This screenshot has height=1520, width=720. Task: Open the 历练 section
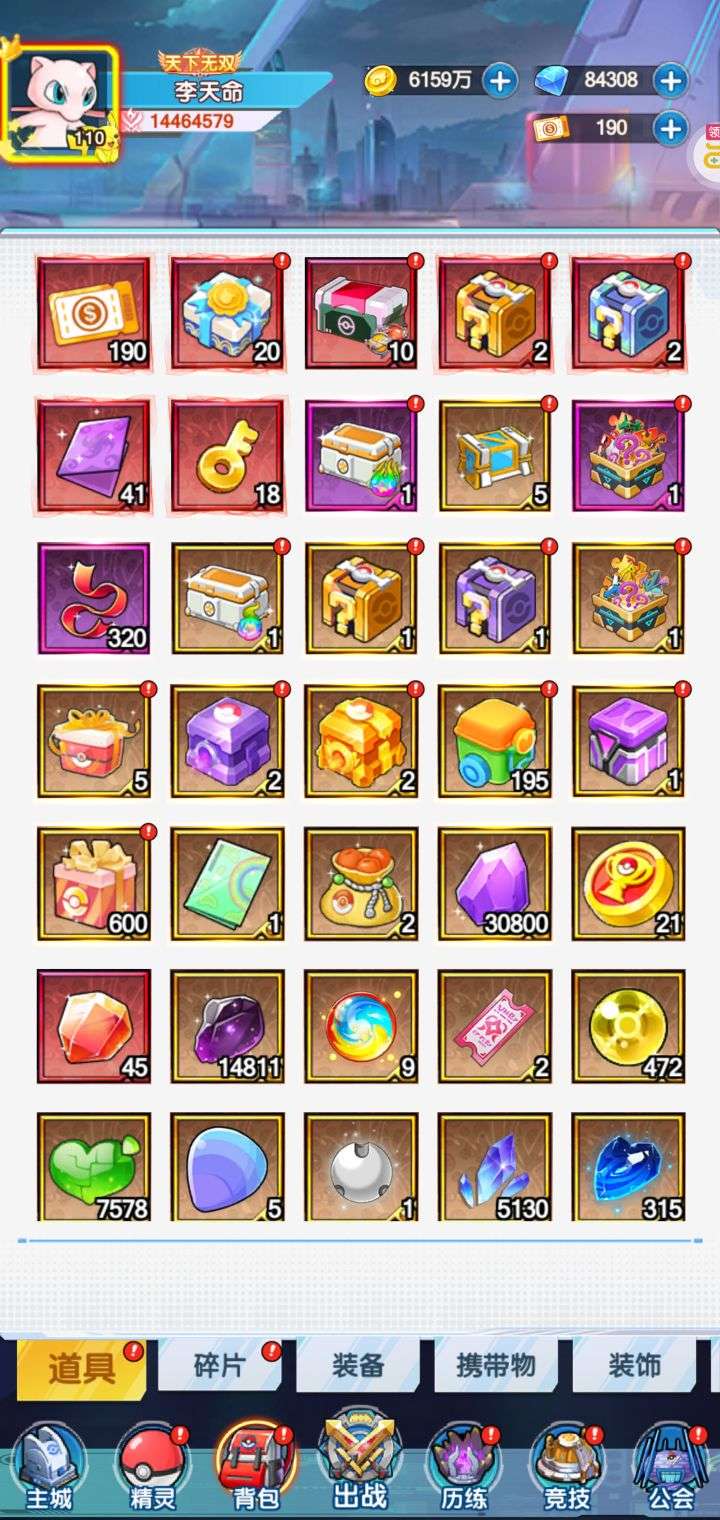[463, 1470]
